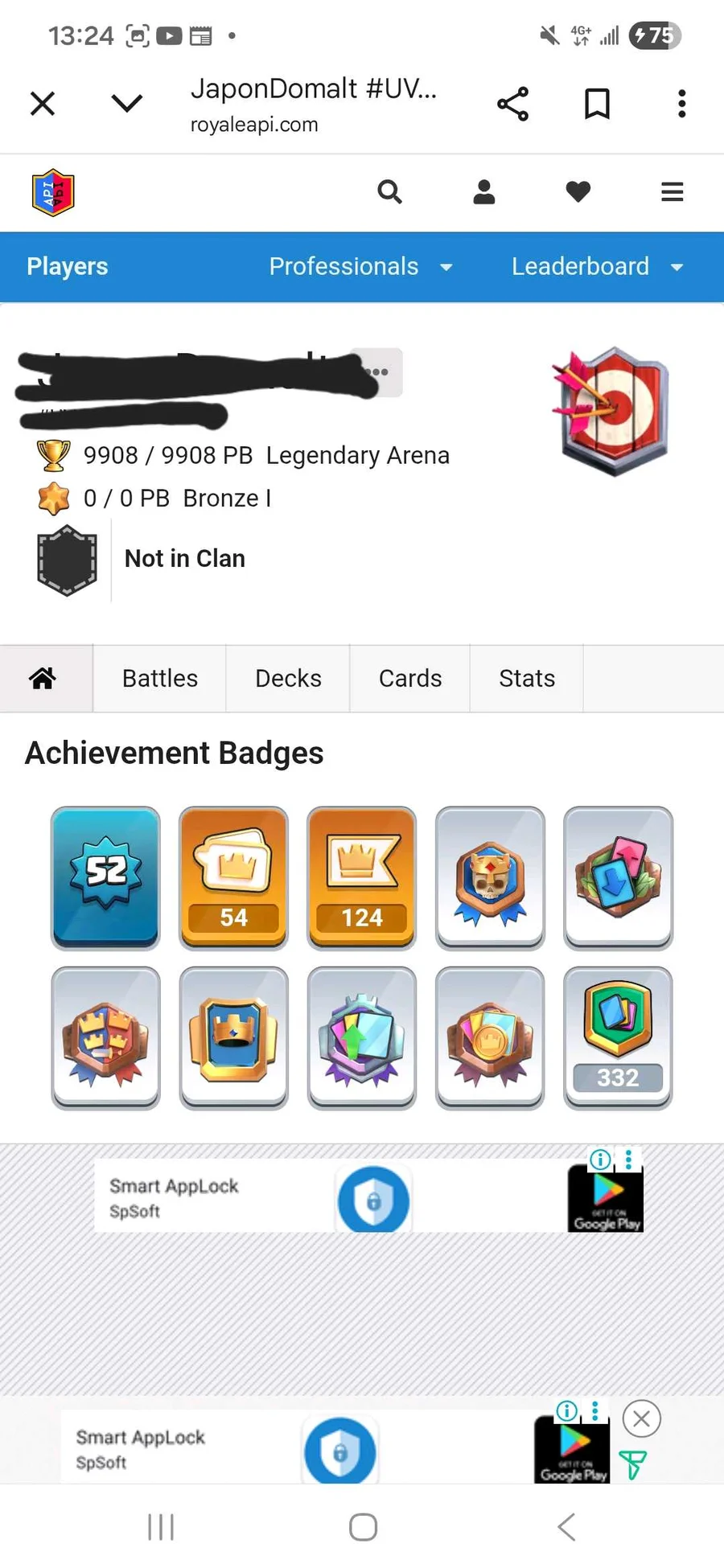This screenshot has height=1568, width=724.
Task: Switch to the Stats tab
Action: 526,678
